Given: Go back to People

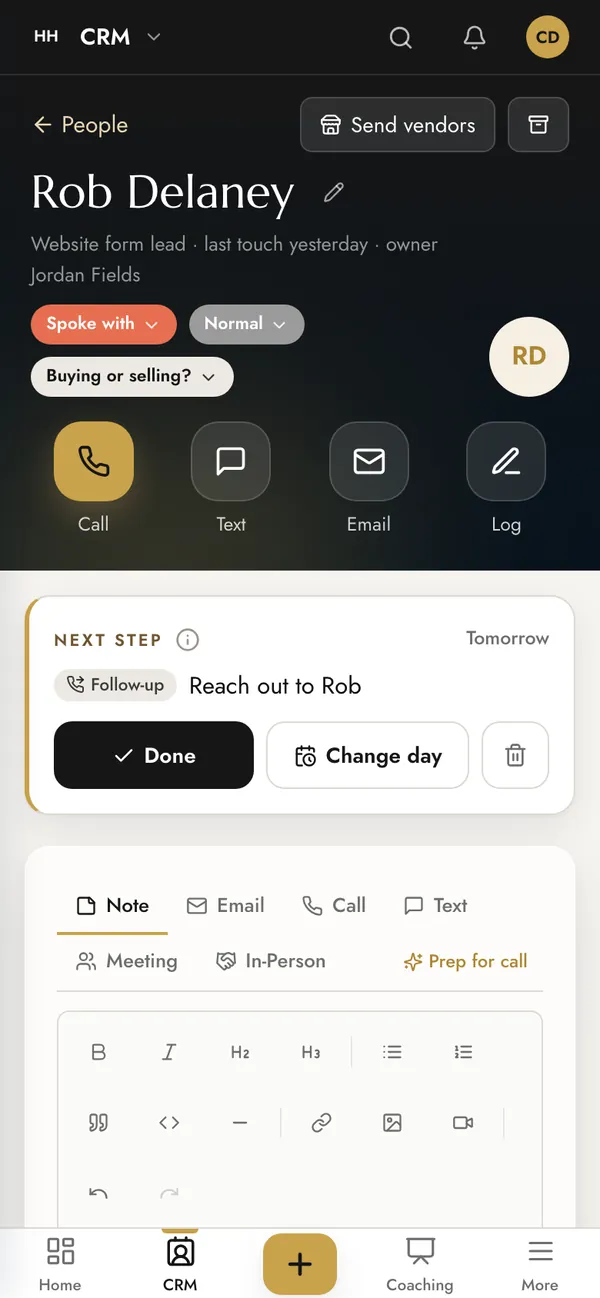Looking at the screenshot, I should 81,125.
